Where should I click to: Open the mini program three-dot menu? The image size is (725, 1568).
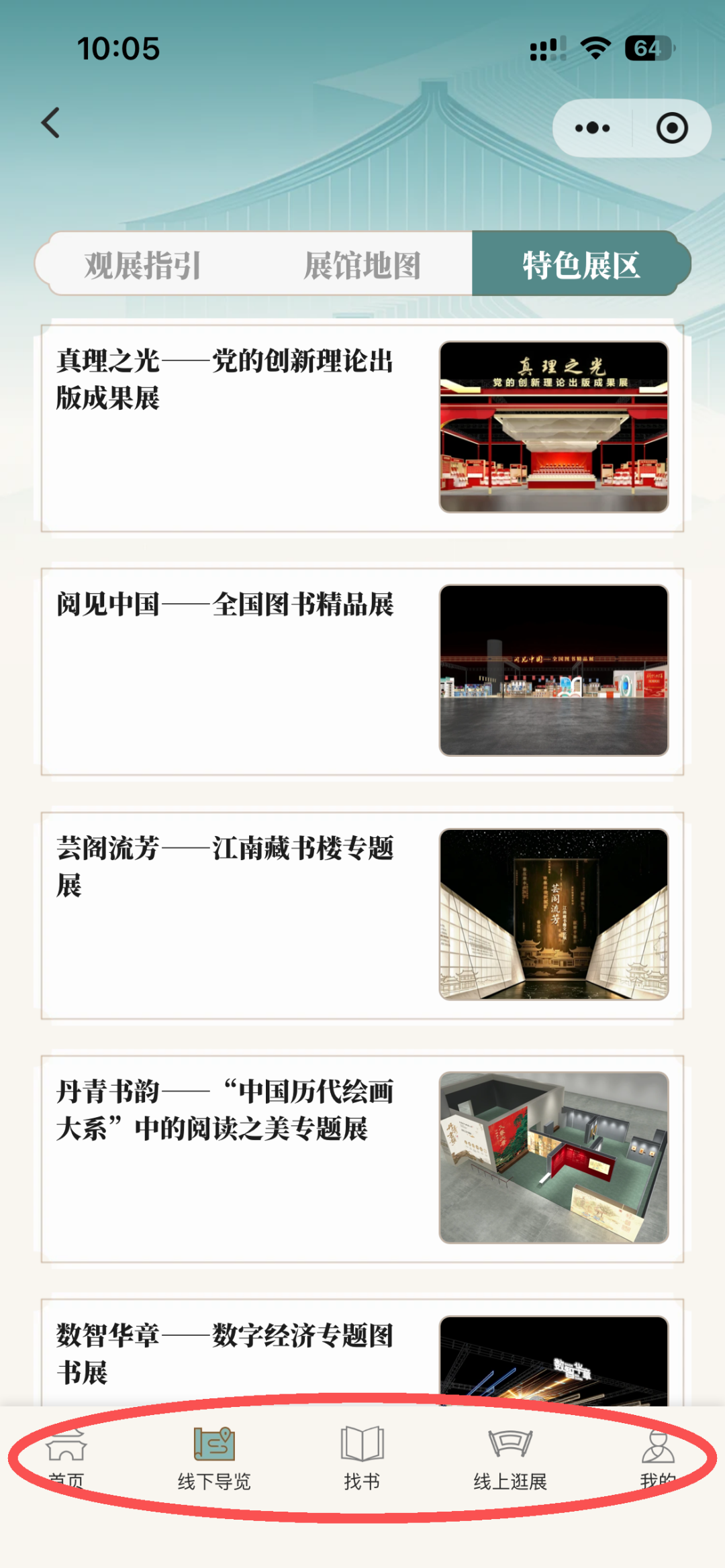pyautogui.click(x=592, y=128)
